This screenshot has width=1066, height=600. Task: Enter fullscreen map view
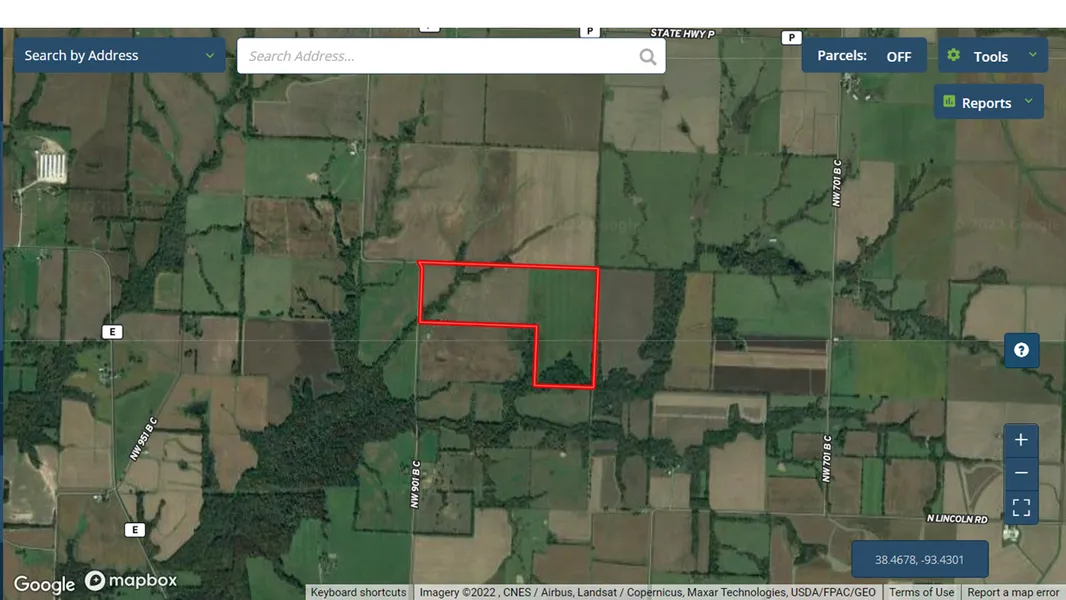coord(1020,507)
